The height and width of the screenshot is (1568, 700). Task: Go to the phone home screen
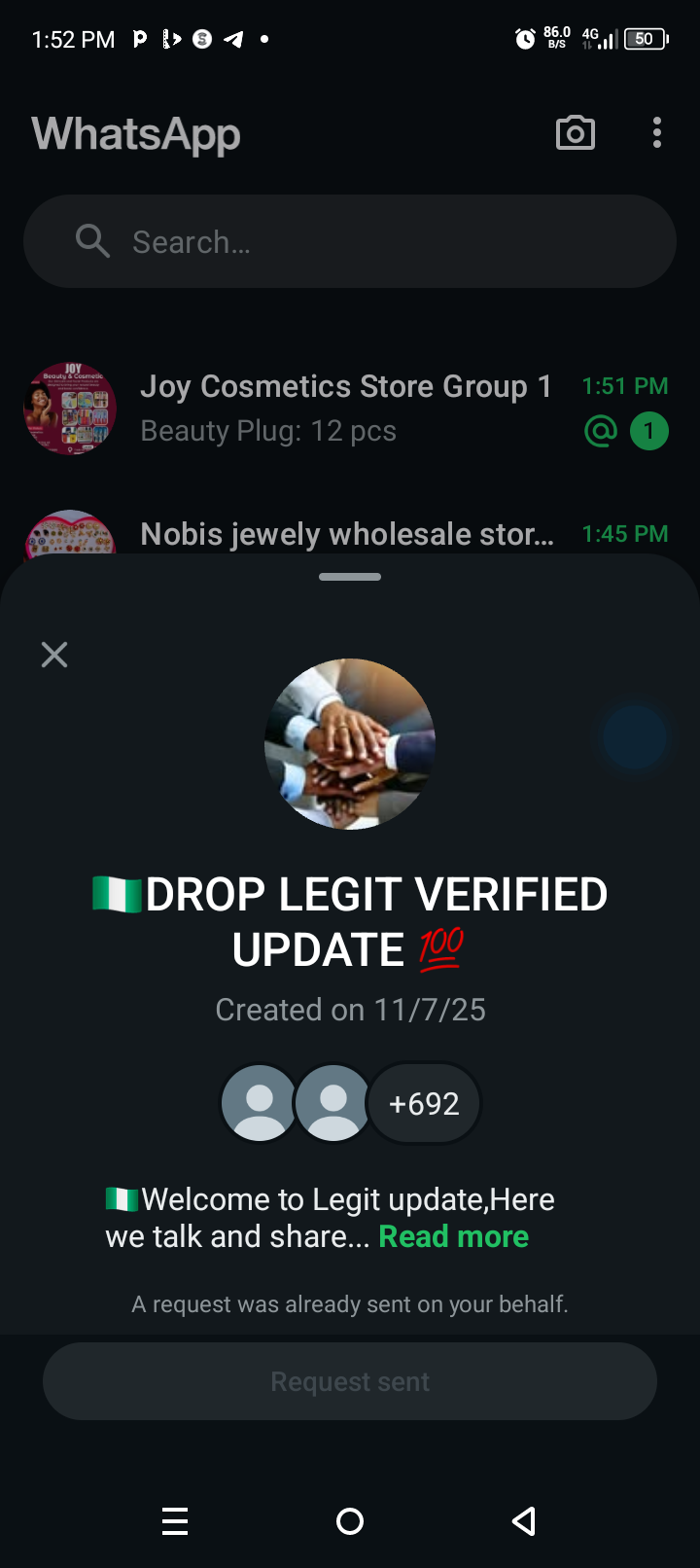tap(350, 1521)
